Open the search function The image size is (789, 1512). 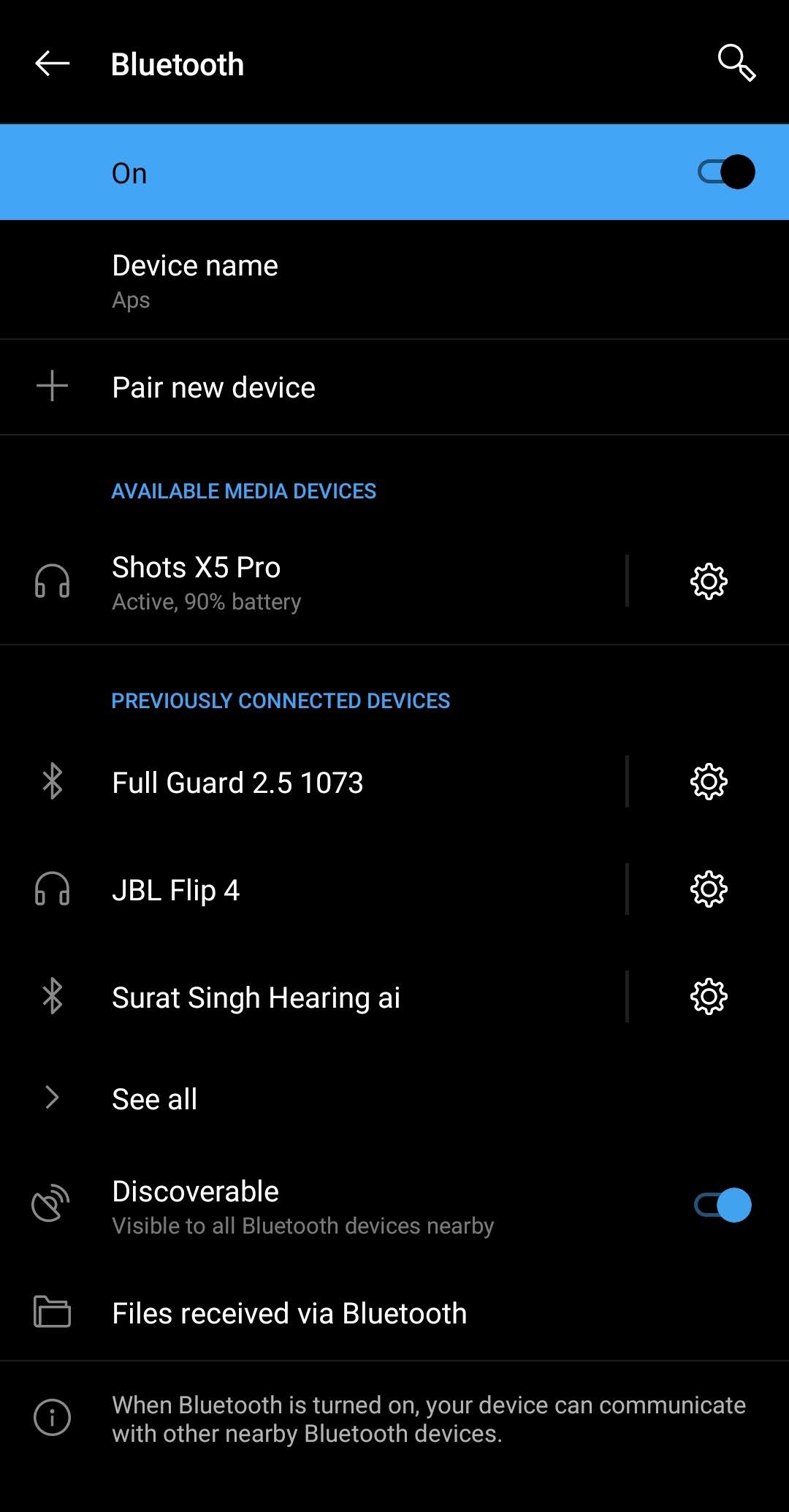point(738,64)
